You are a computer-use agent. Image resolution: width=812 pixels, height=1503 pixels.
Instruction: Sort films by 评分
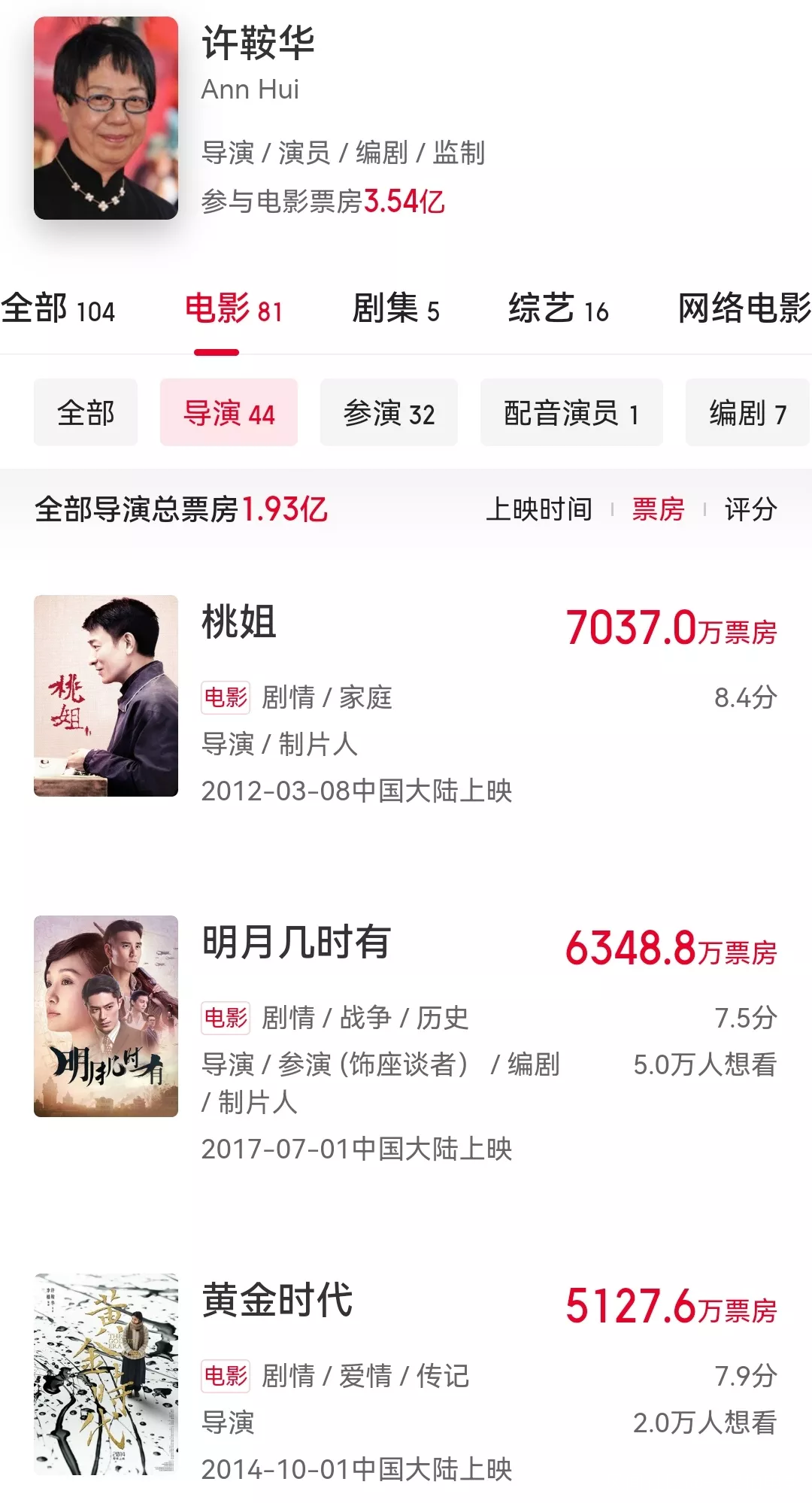(x=750, y=509)
